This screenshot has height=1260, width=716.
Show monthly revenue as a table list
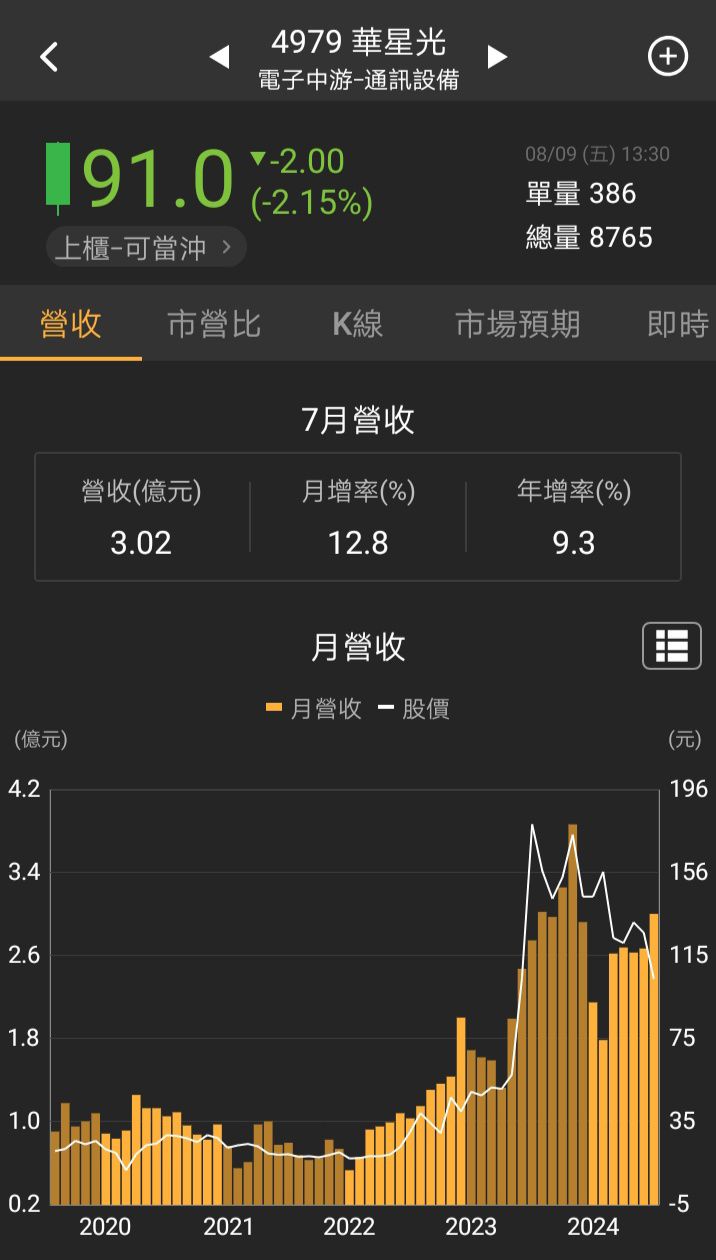[671, 646]
